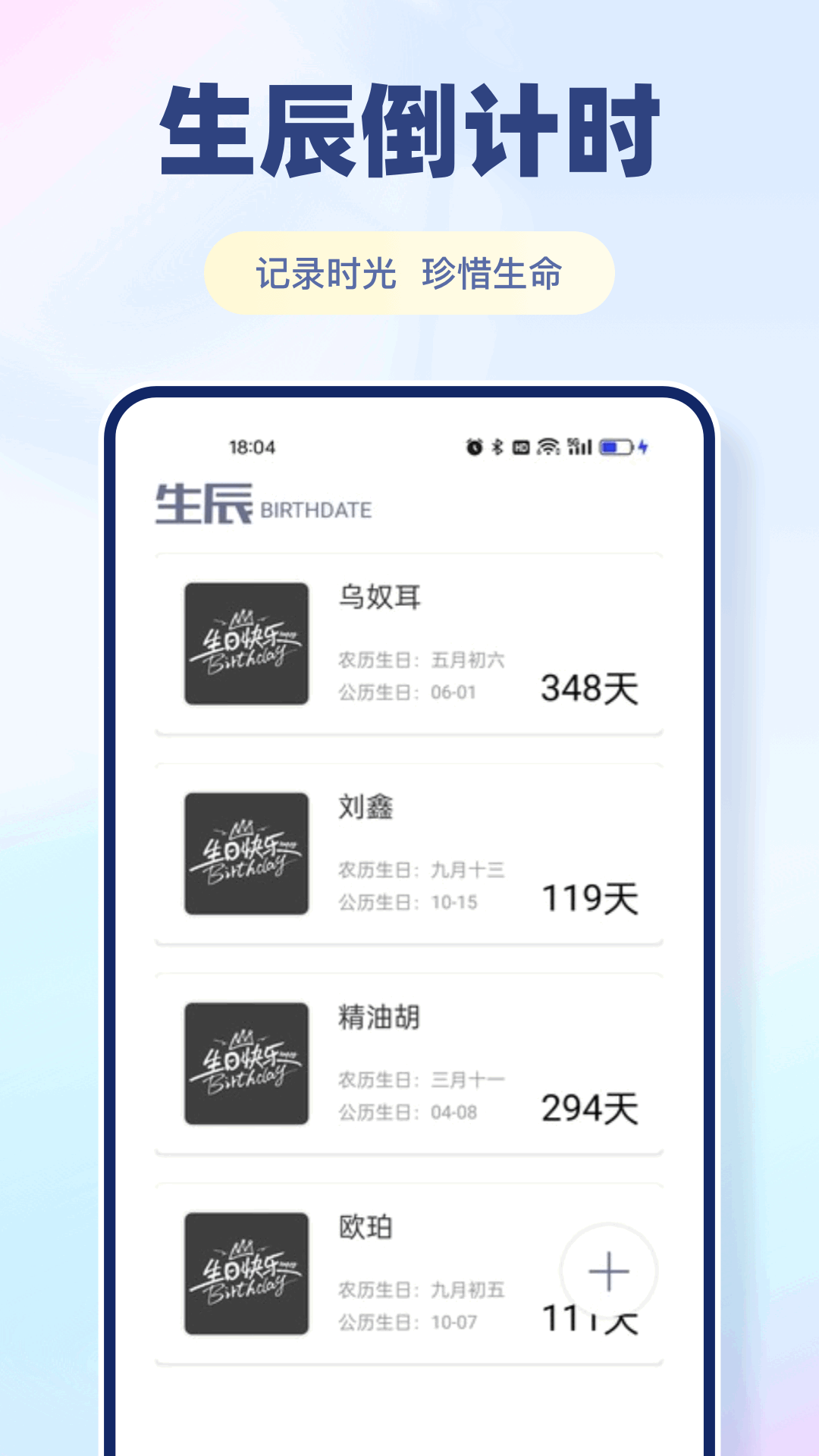This screenshot has width=819, height=1456.
Task: Click the 348天 countdown for 乌奴耳
Action: pos(589,690)
